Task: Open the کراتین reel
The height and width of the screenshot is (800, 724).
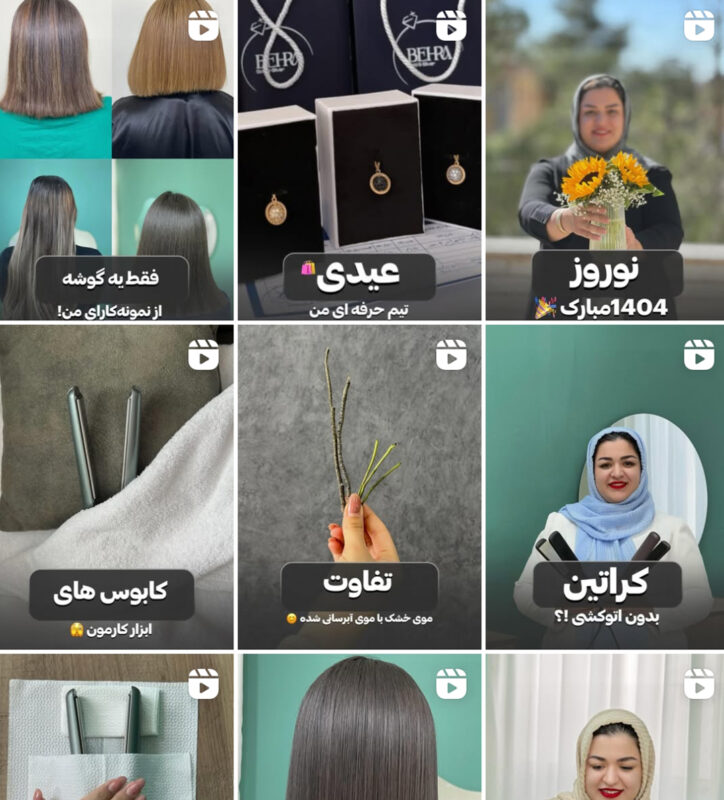Action: tap(604, 487)
